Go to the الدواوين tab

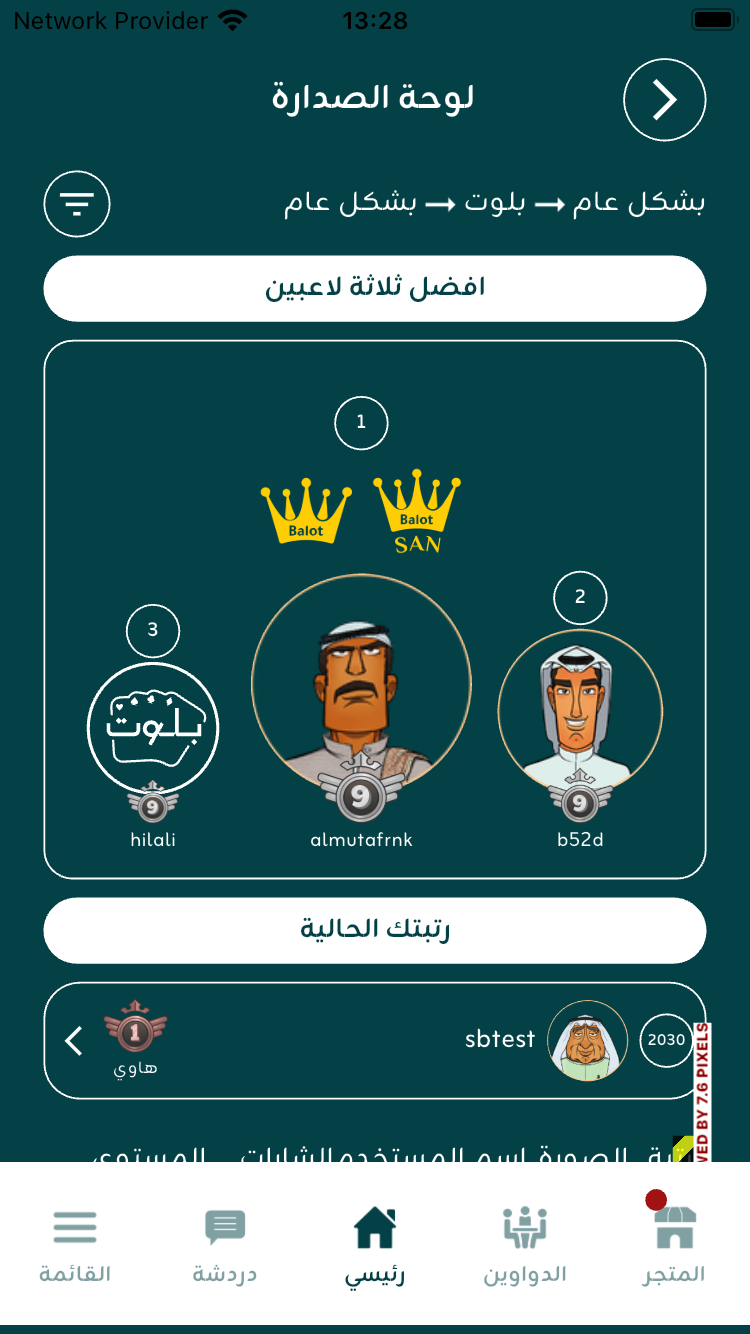[525, 1244]
